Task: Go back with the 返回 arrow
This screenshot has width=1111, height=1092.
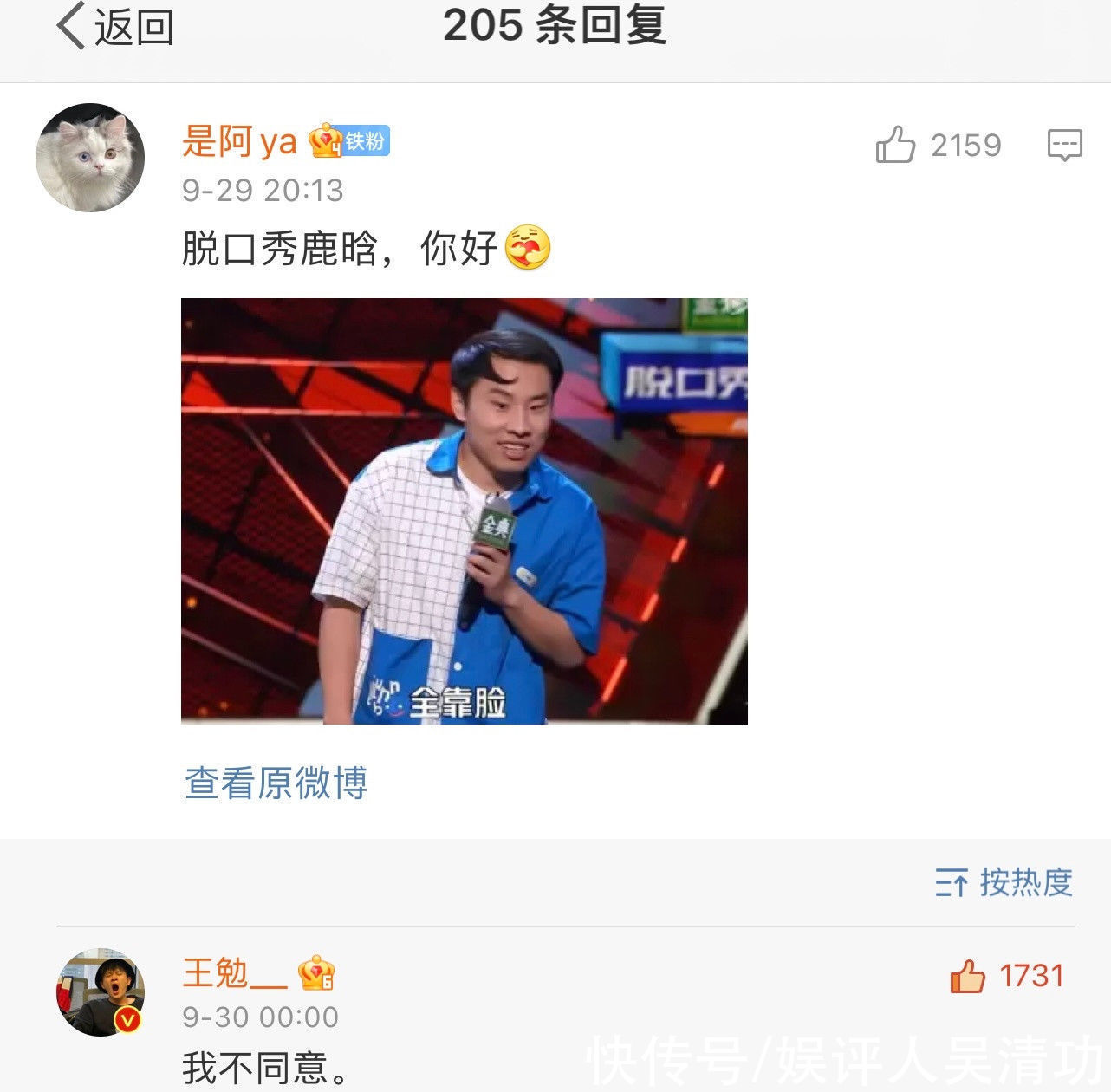Action: coord(113,26)
